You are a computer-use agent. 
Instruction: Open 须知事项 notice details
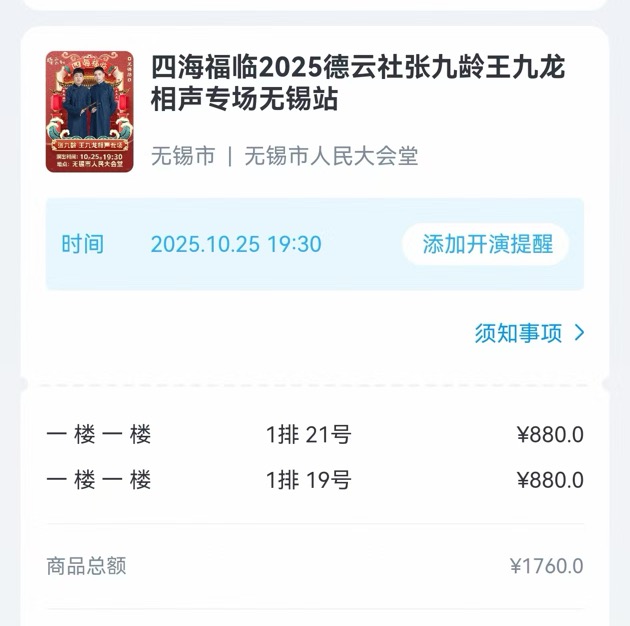tap(529, 333)
